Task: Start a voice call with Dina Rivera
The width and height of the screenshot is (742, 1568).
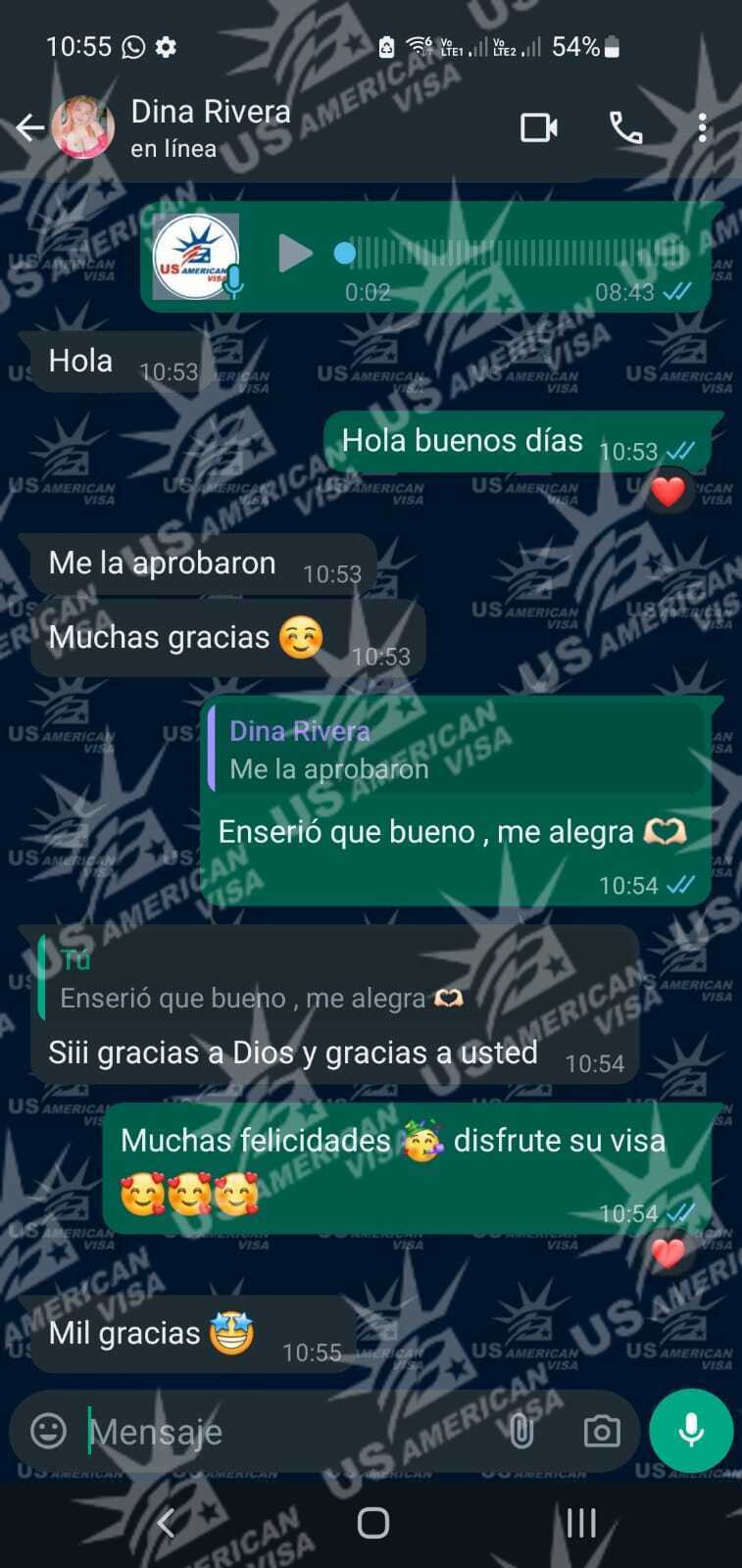Action: (x=625, y=127)
